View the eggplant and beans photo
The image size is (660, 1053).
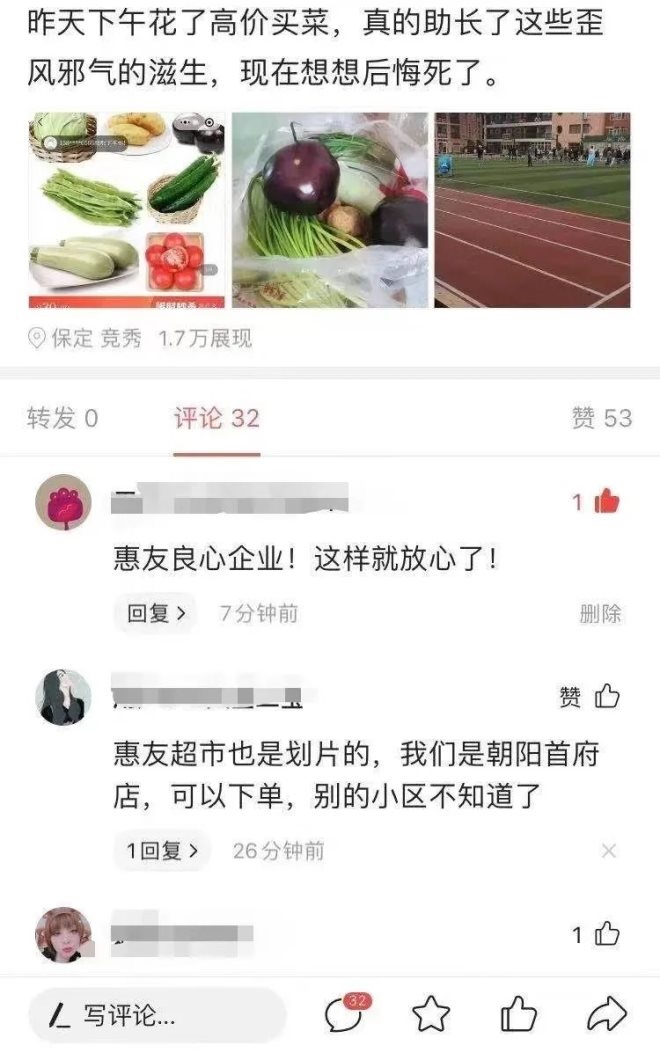click(330, 210)
